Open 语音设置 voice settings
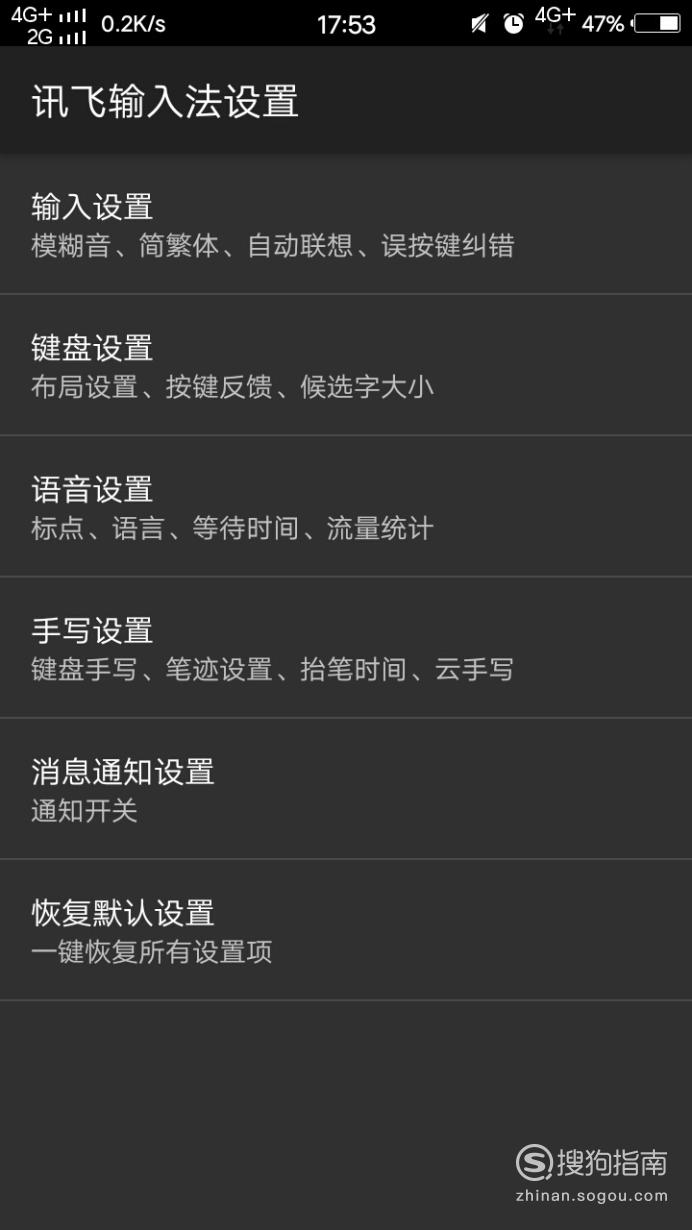 point(346,506)
